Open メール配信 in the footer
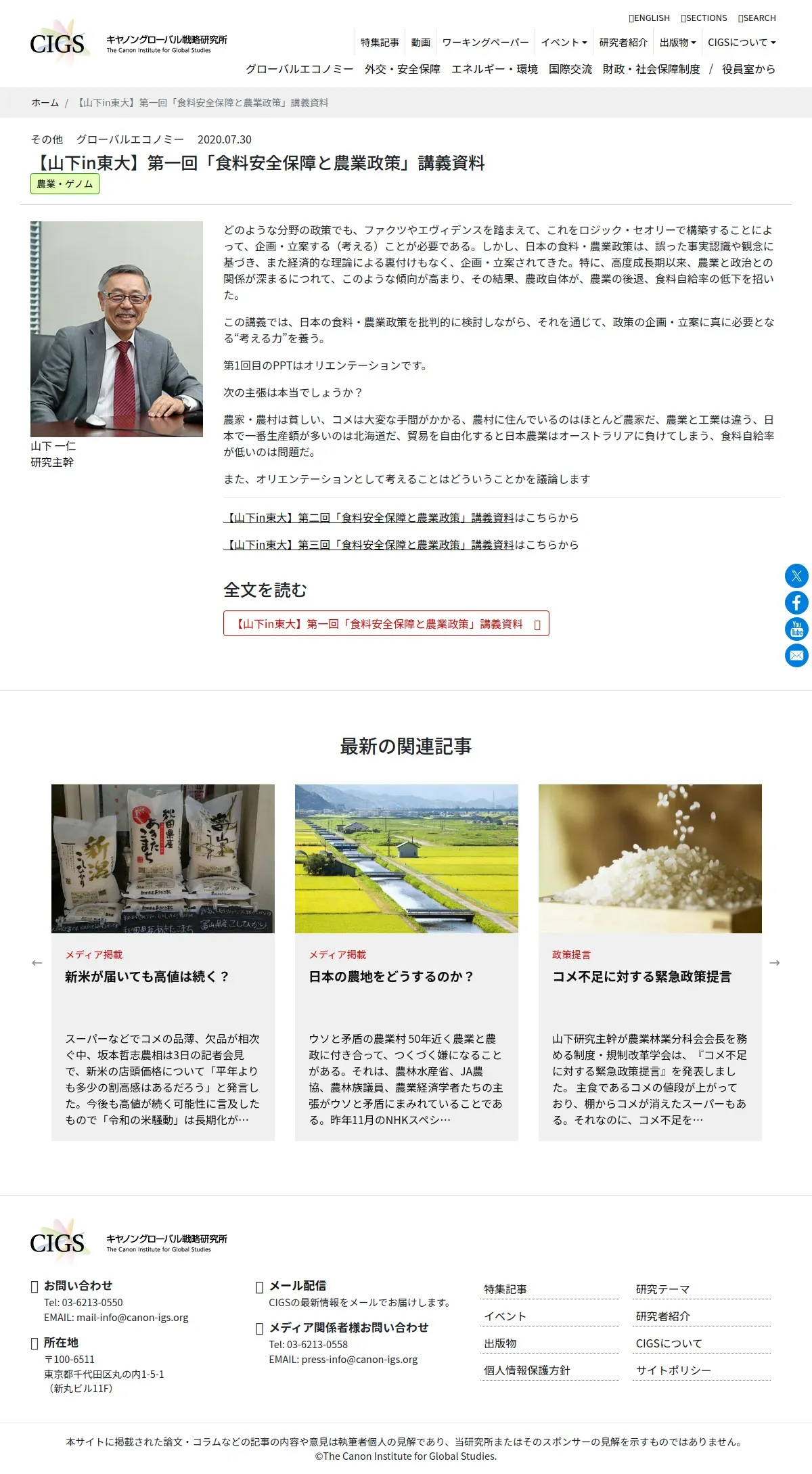The image size is (812, 1474). click(298, 1286)
